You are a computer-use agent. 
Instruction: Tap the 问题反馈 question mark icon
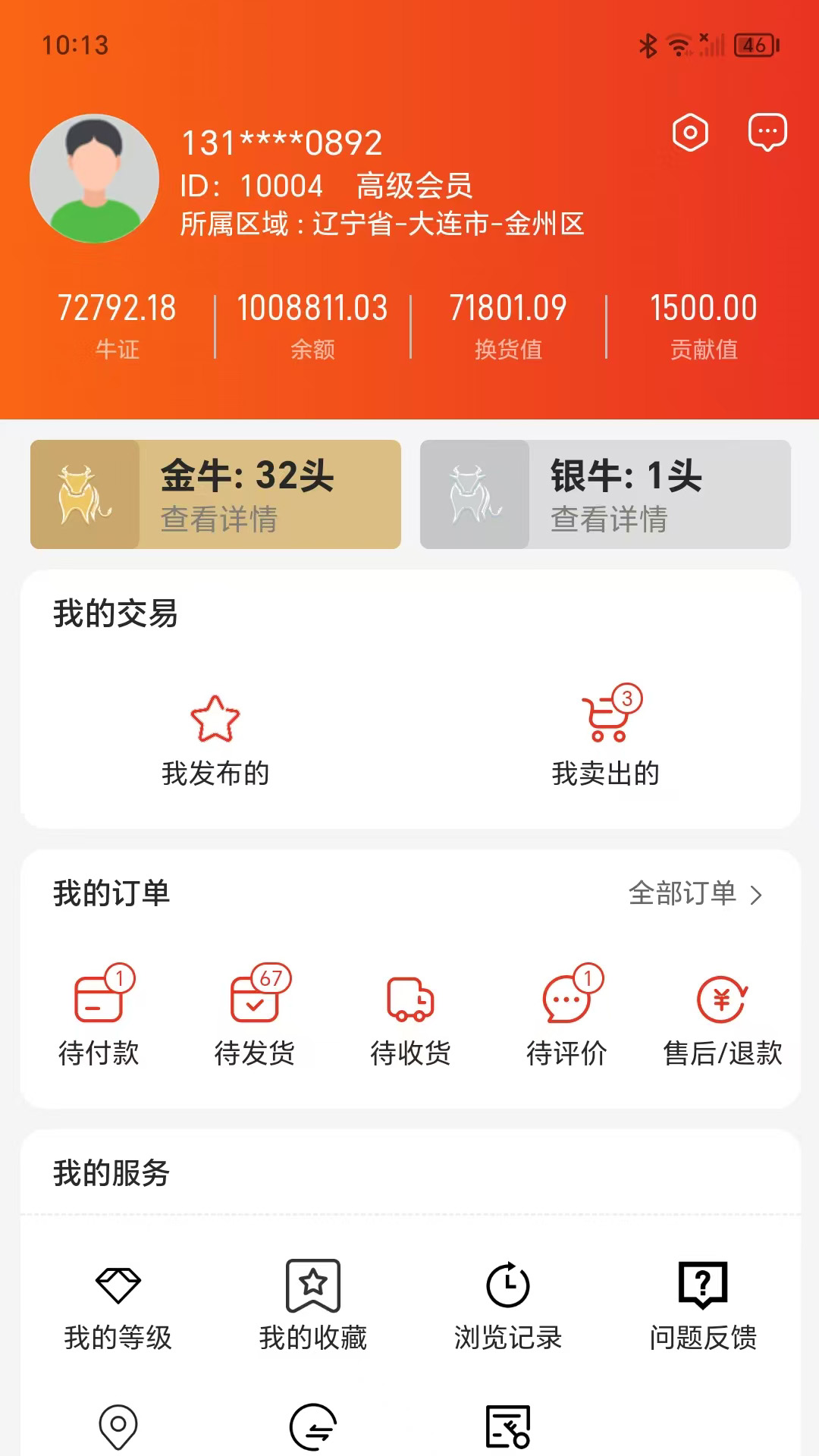click(x=703, y=1282)
